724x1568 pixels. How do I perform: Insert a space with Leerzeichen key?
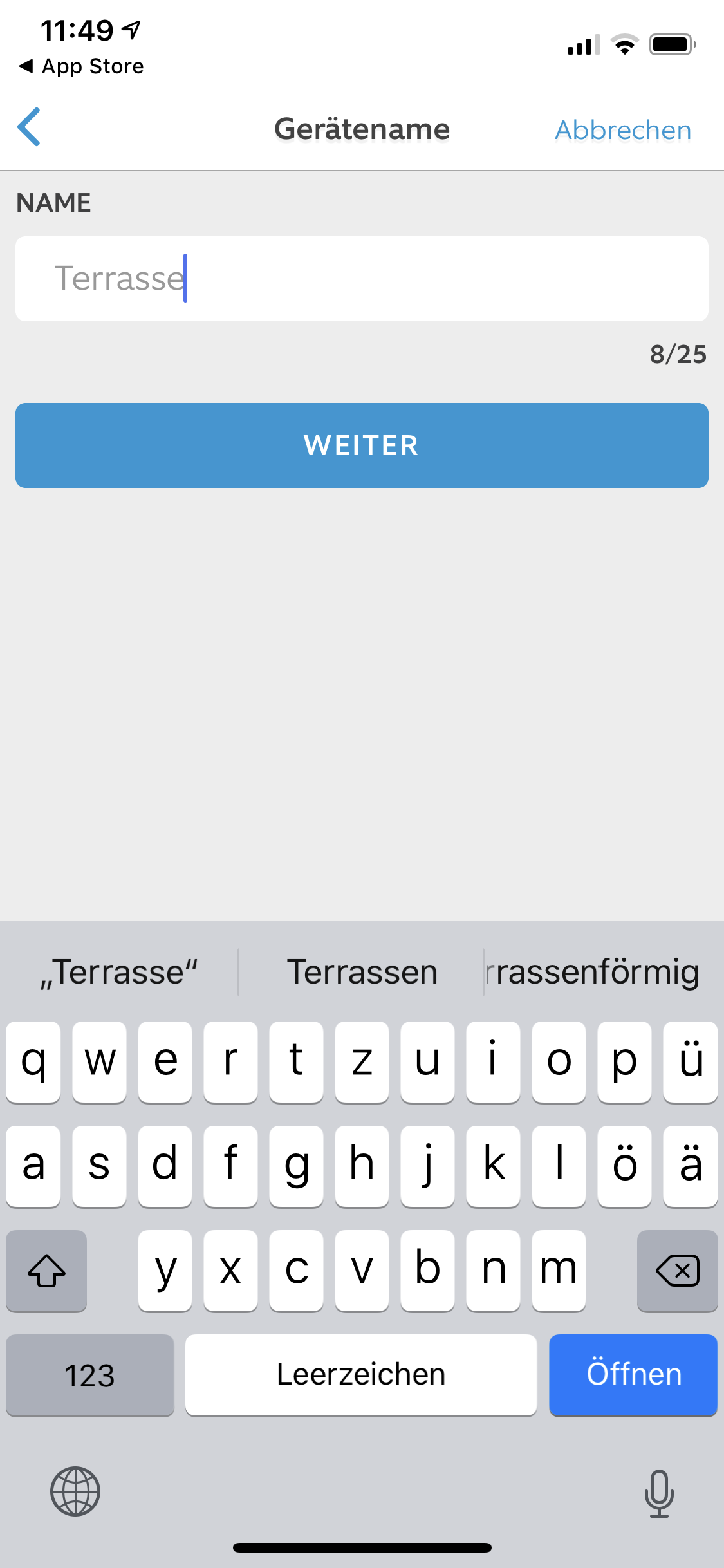tap(361, 1375)
